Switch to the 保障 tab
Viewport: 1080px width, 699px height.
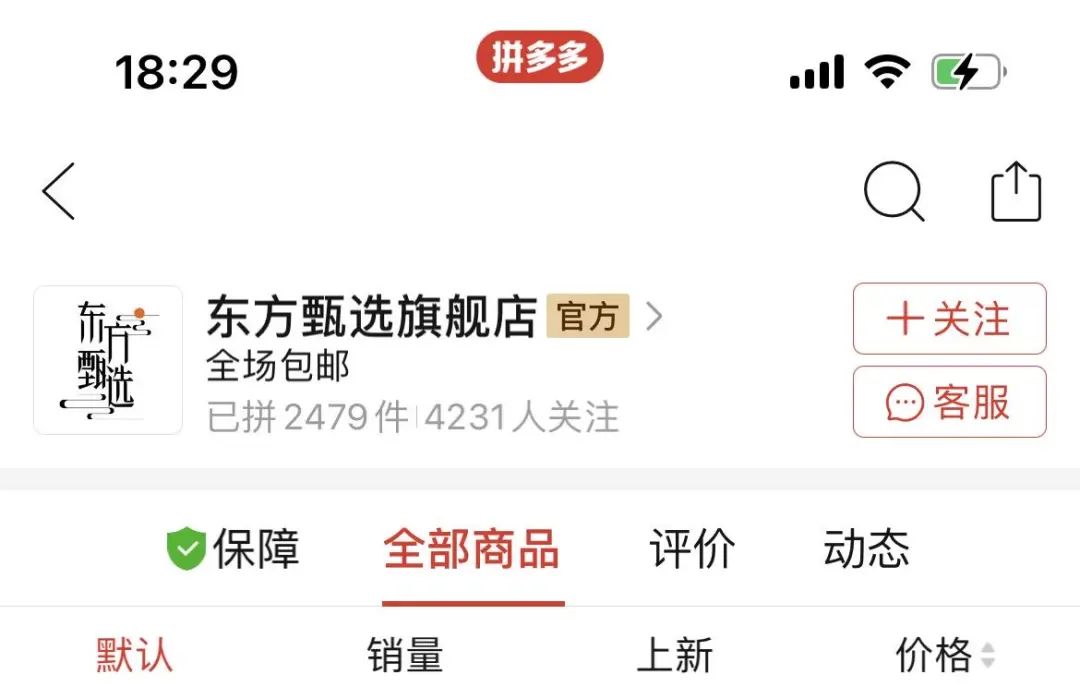click(233, 550)
